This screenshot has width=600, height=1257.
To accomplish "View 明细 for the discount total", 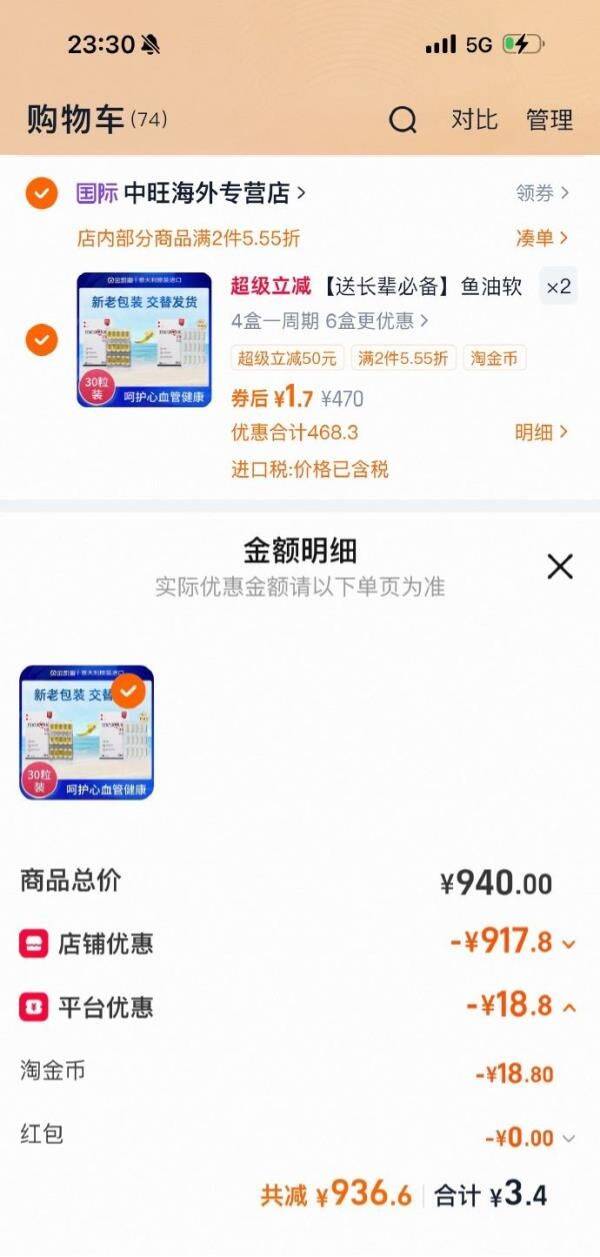I will click(542, 432).
